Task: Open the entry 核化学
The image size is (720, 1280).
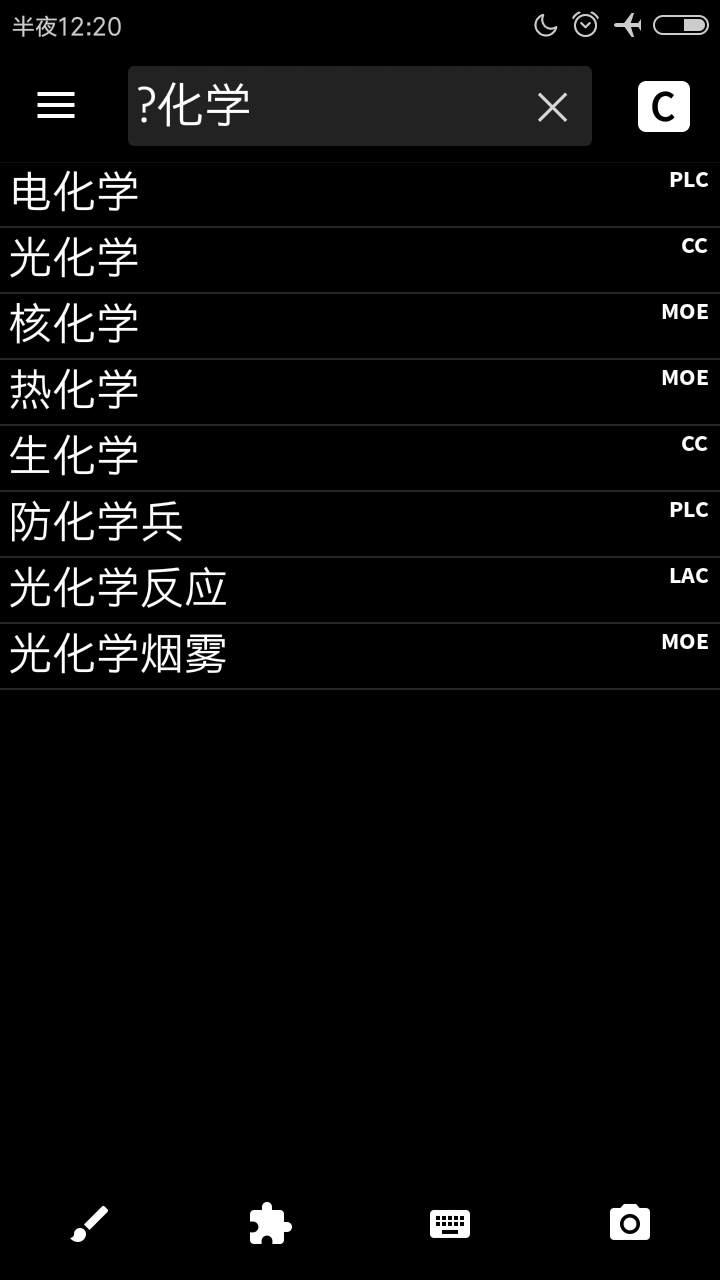Action: [x=360, y=326]
